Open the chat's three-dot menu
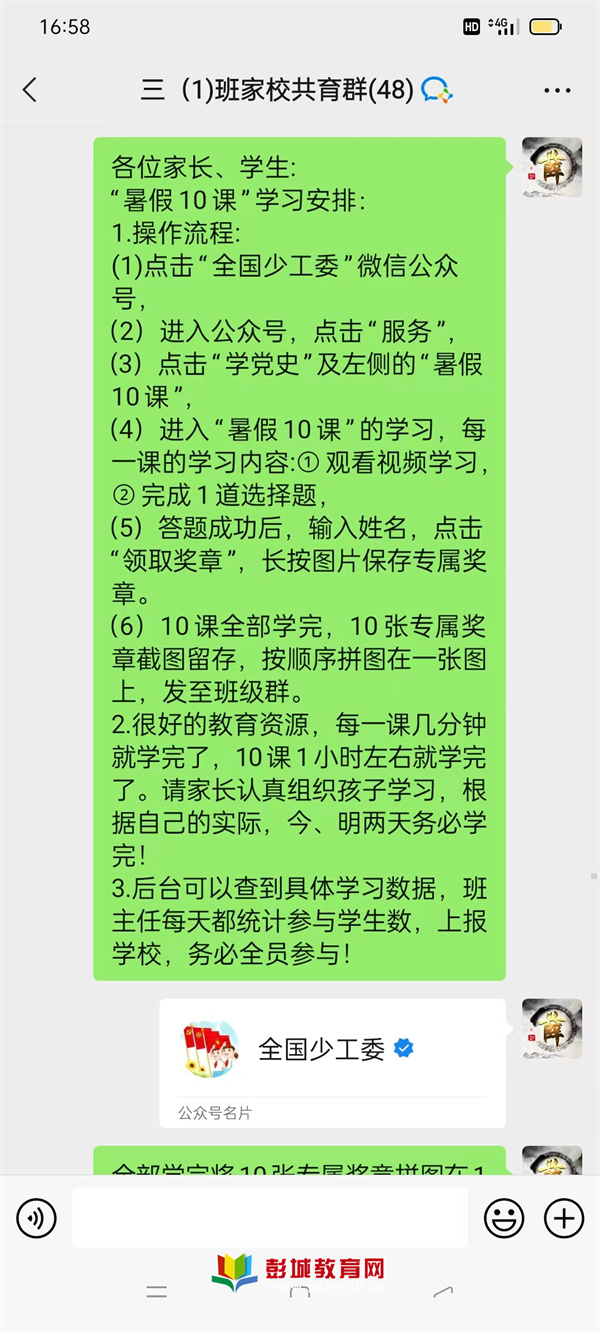The width and height of the screenshot is (600, 1333). coord(557,91)
